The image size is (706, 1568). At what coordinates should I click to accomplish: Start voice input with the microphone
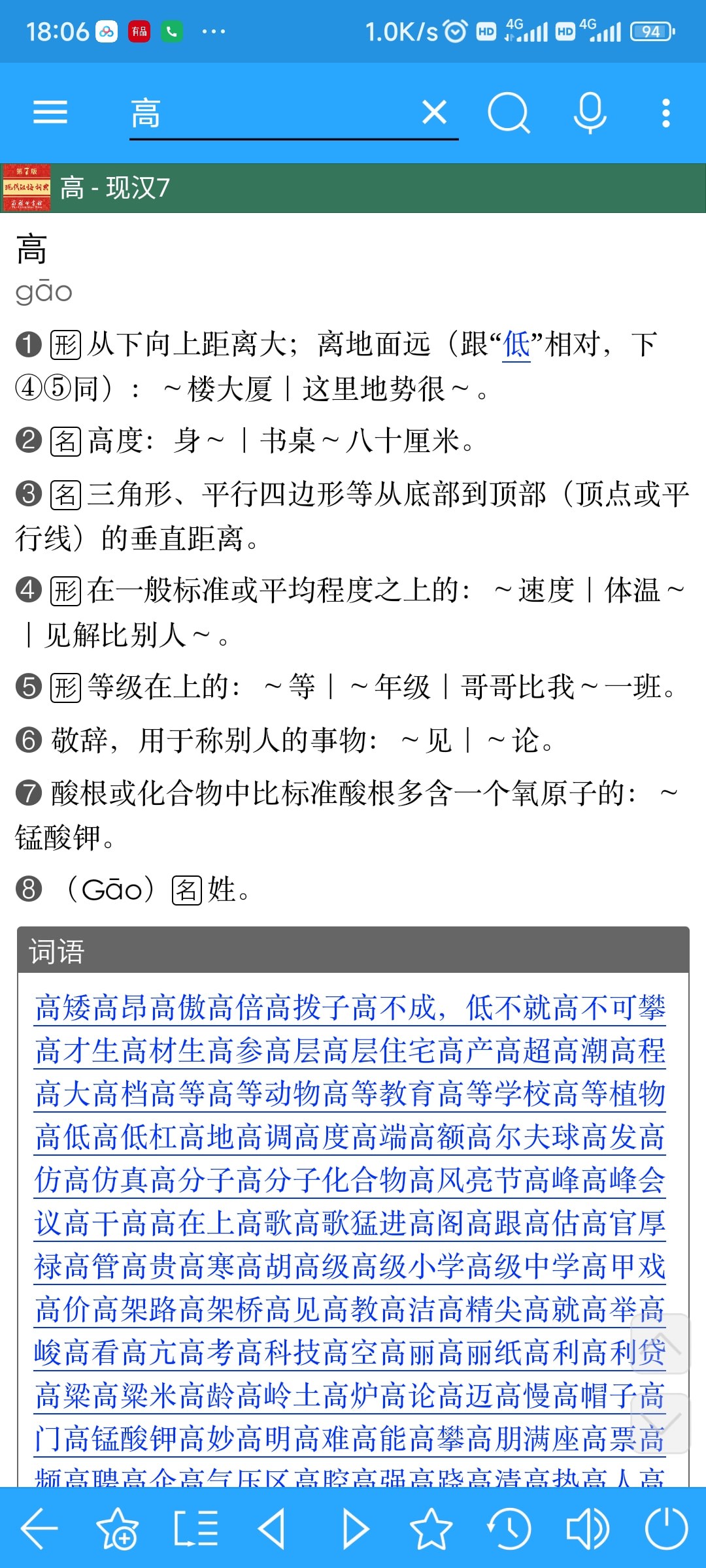[x=590, y=112]
